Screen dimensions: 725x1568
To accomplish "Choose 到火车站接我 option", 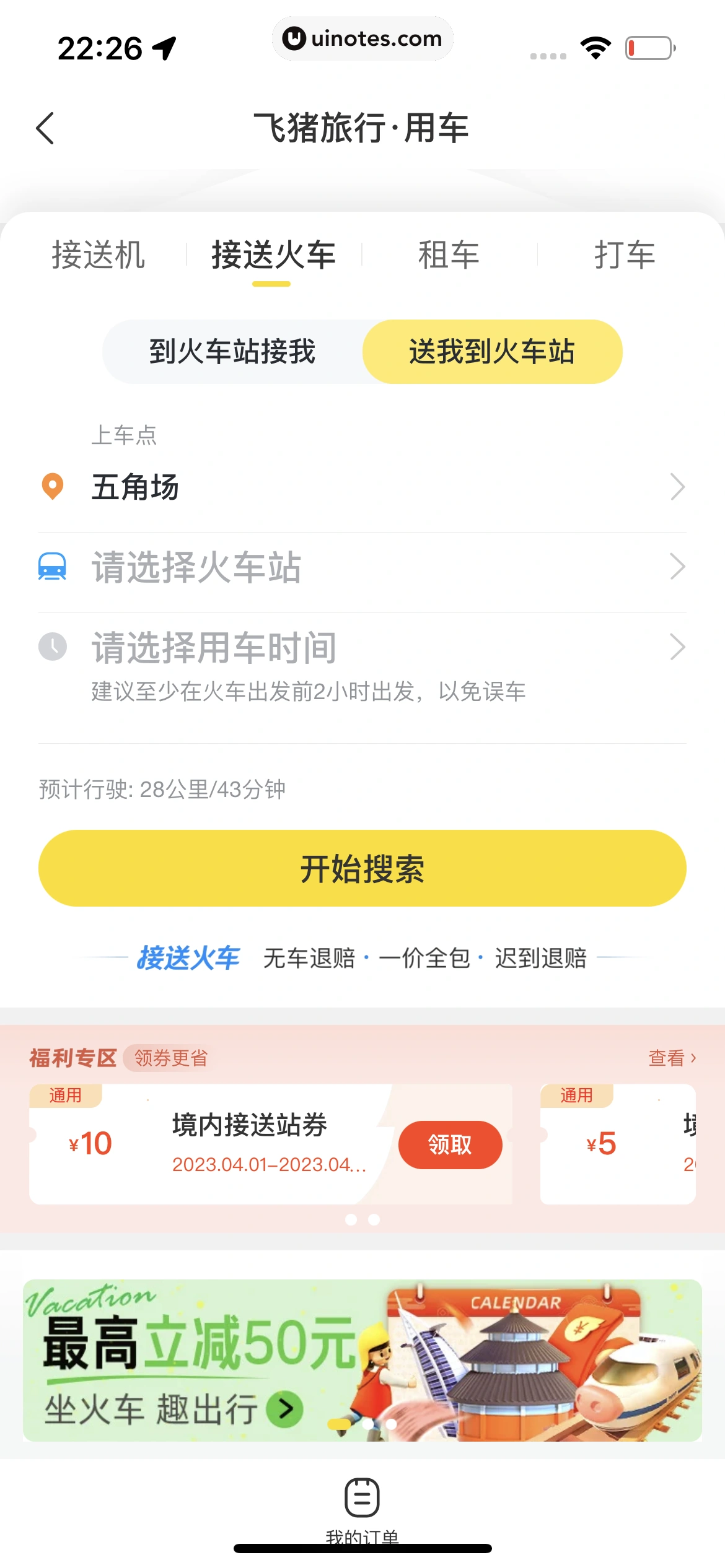I will point(232,352).
